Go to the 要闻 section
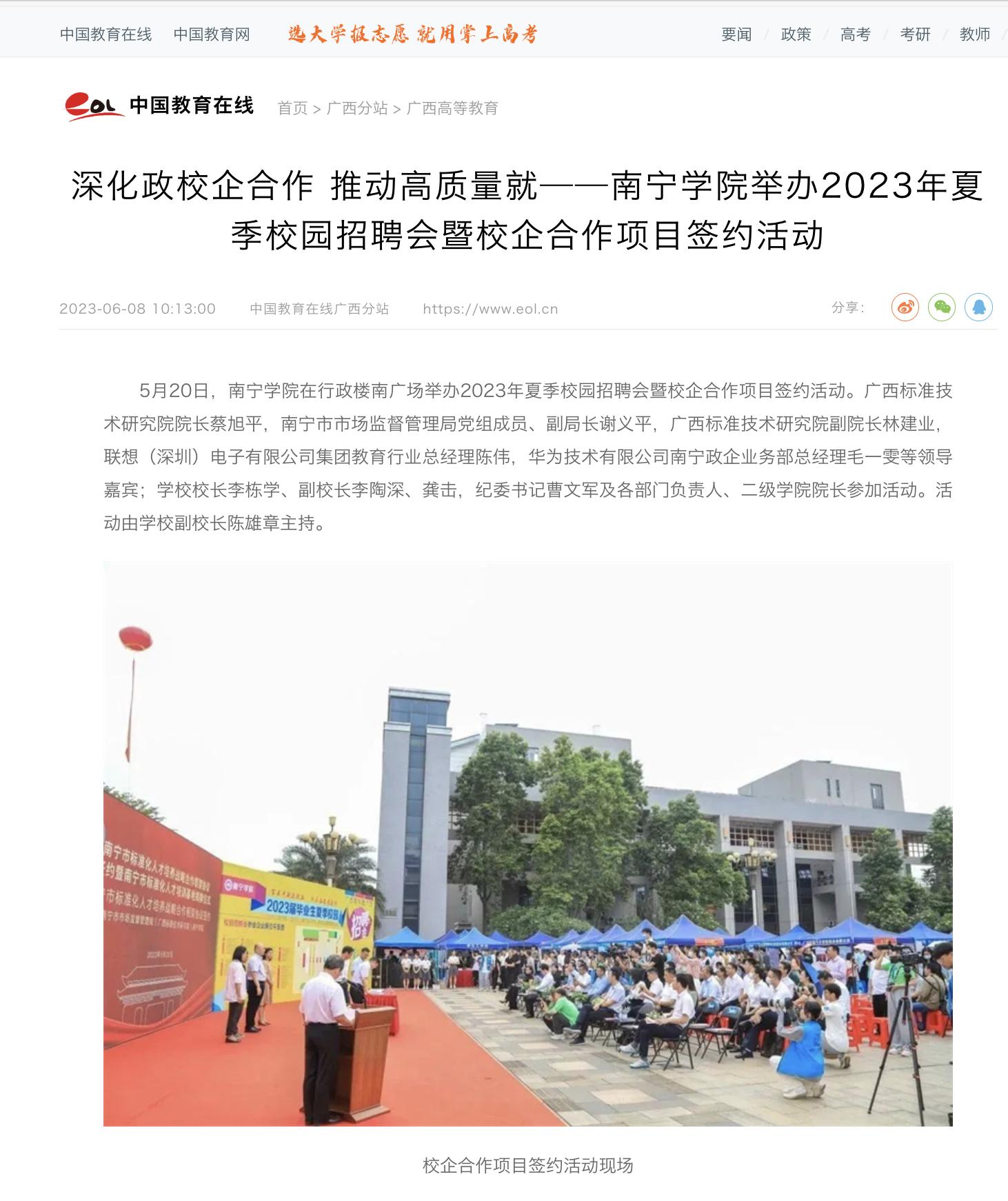Image resolution: width=1008 pixels, height=1201 pixels. [736, 34]
